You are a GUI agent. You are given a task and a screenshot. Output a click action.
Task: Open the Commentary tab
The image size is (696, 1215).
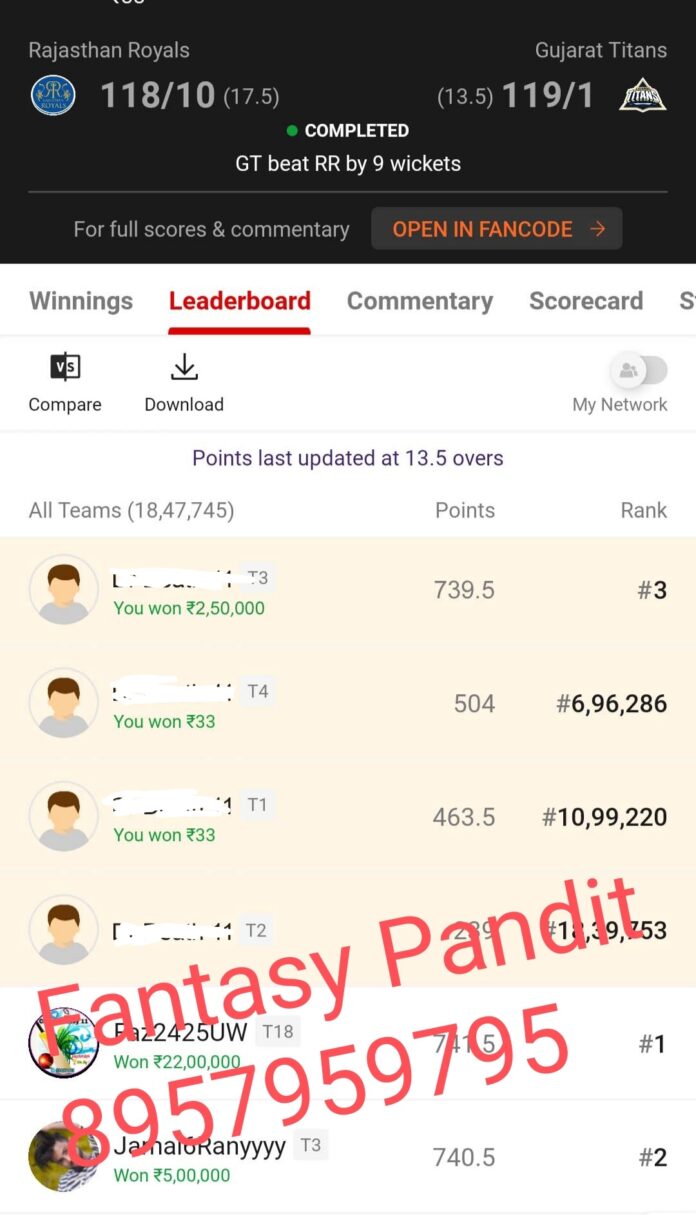point(419,301)
